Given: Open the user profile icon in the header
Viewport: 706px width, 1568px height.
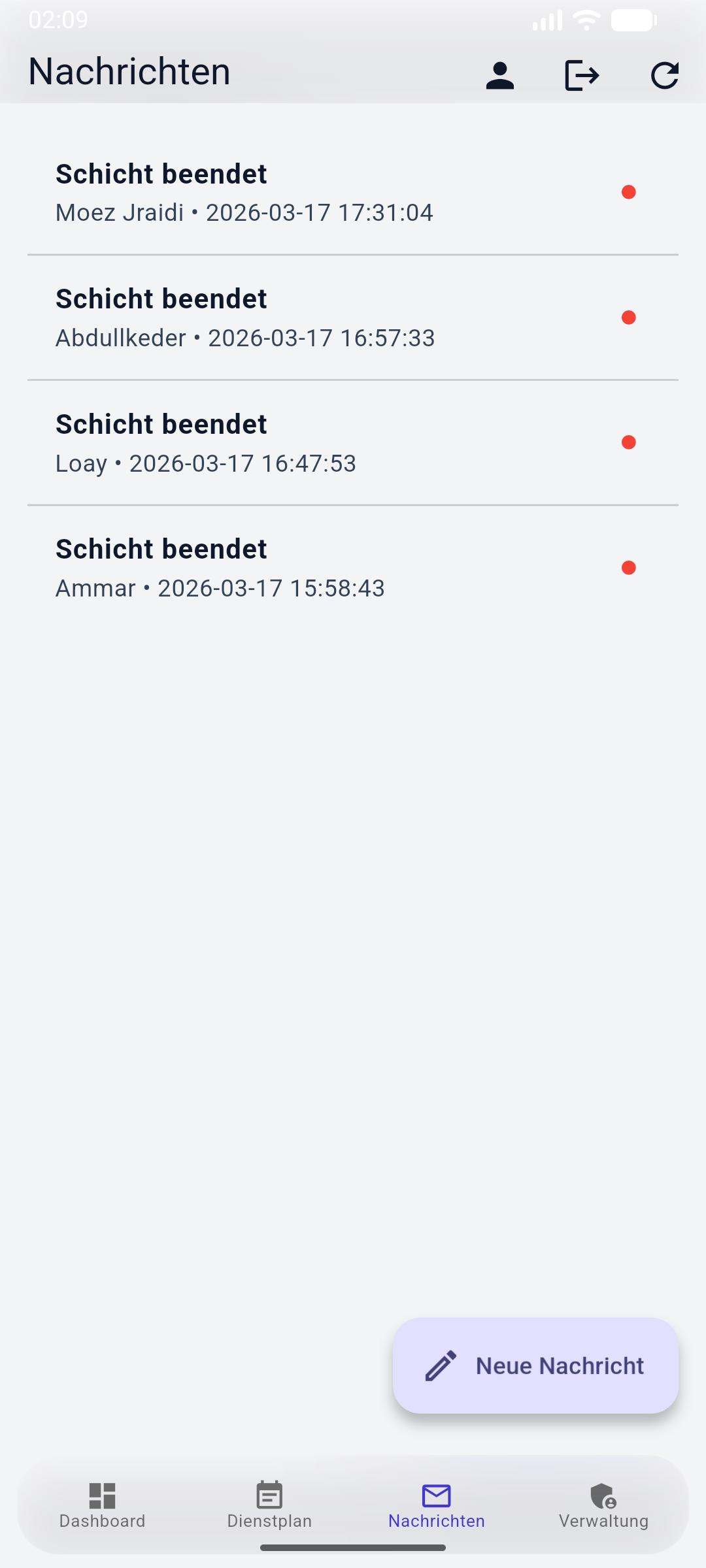Looking at the screenshot, I should [500, 74].
